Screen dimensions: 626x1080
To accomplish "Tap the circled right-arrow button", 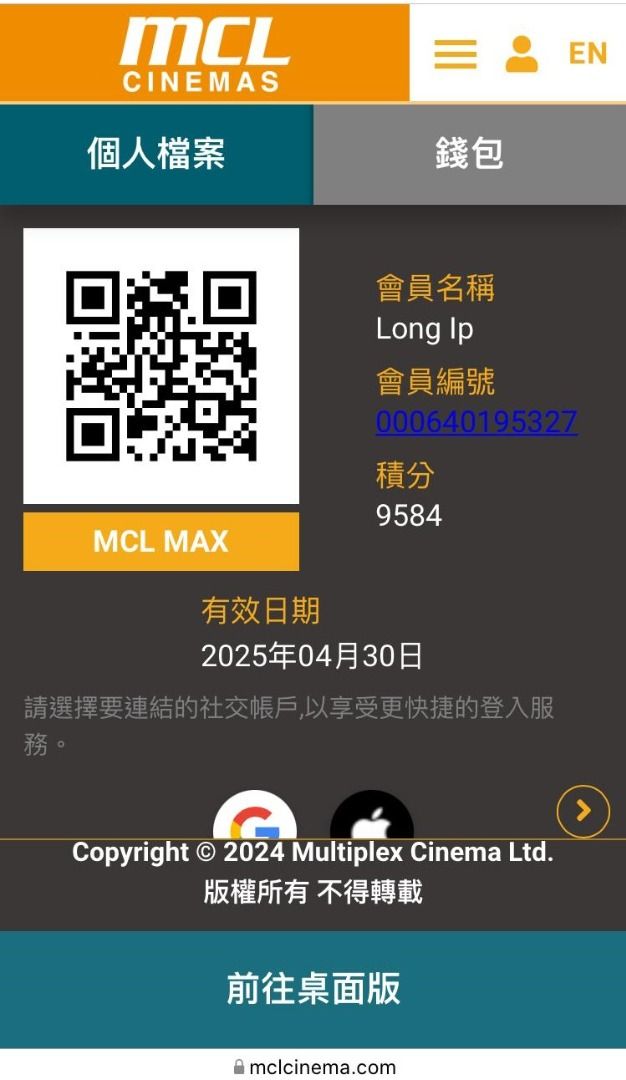I will (x=583, y=811).
